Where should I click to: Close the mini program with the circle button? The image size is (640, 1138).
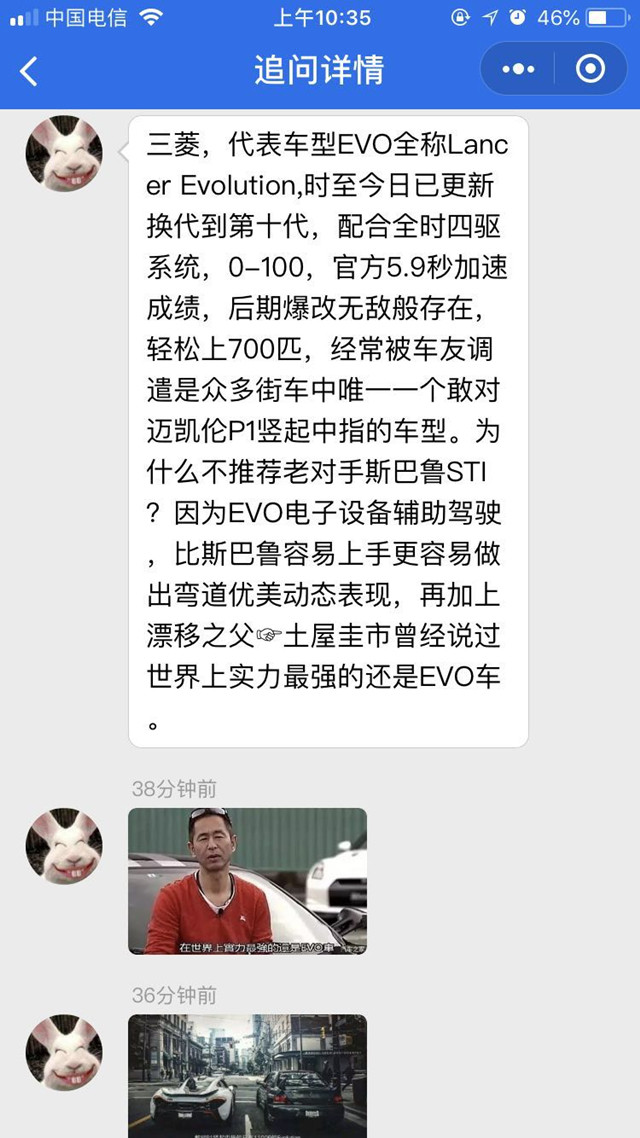click(x=590, y=69)
